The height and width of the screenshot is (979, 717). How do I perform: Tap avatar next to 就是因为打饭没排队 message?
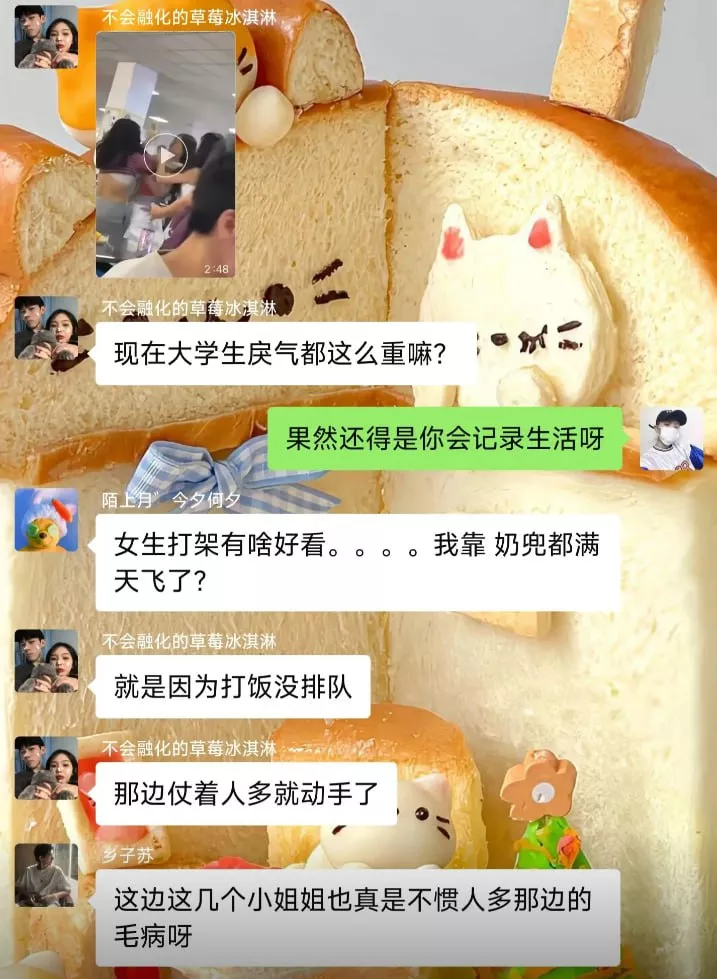point(46,660)
